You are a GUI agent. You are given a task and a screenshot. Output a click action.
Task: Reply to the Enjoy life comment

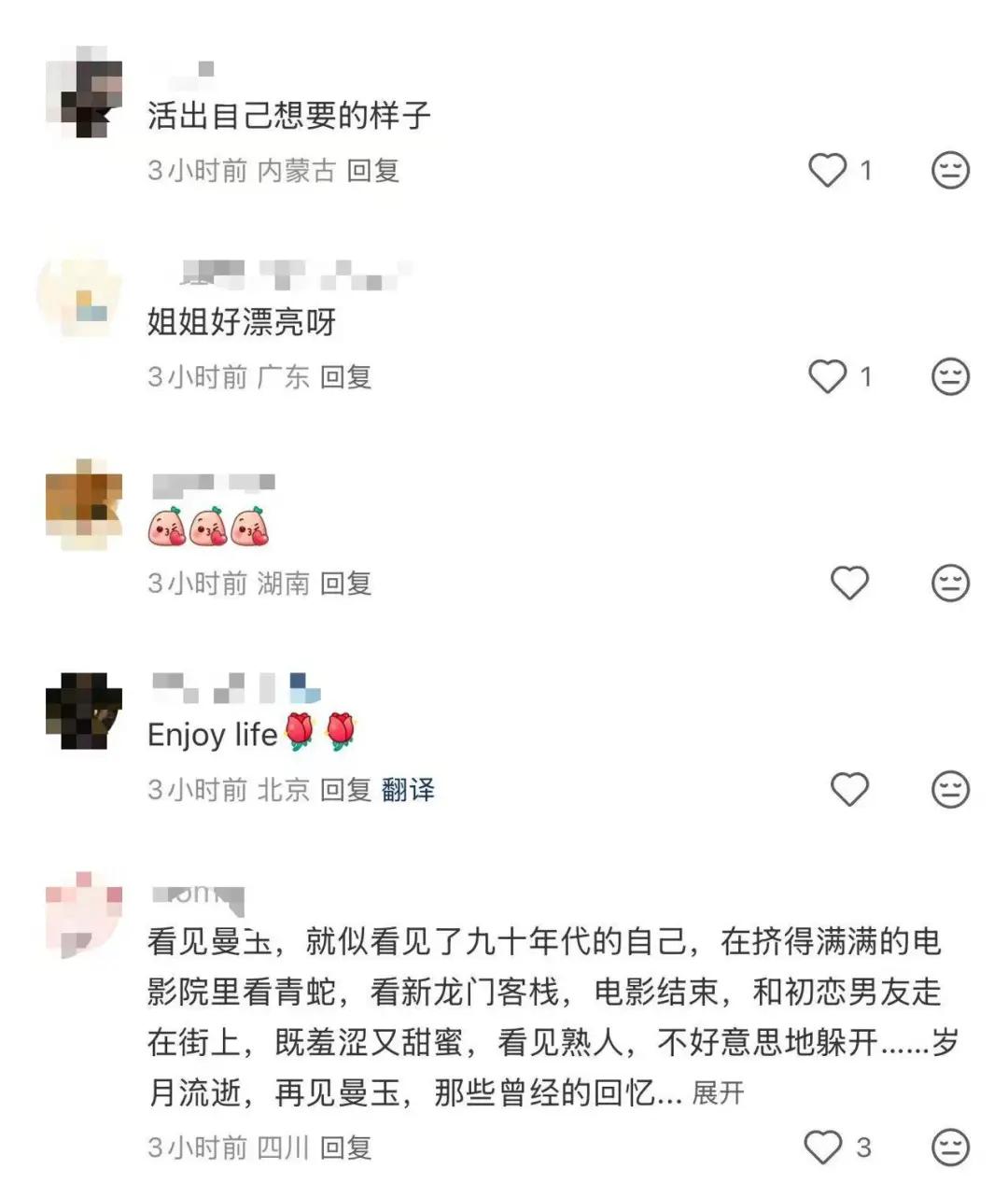(345, 790)
